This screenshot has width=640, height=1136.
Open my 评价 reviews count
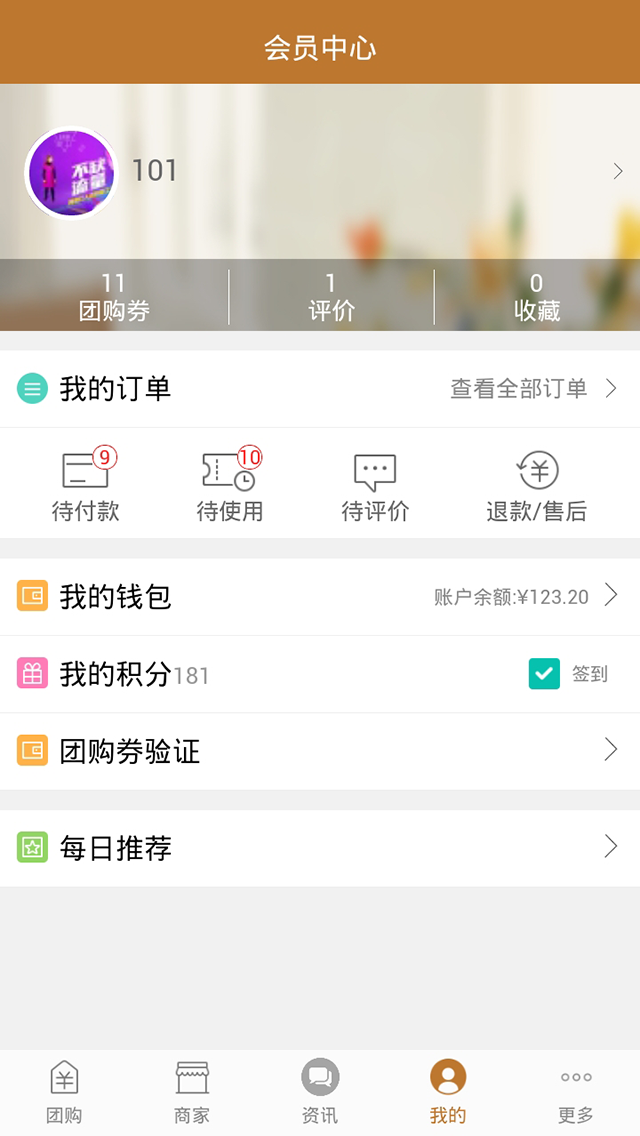tap(331, 297)
